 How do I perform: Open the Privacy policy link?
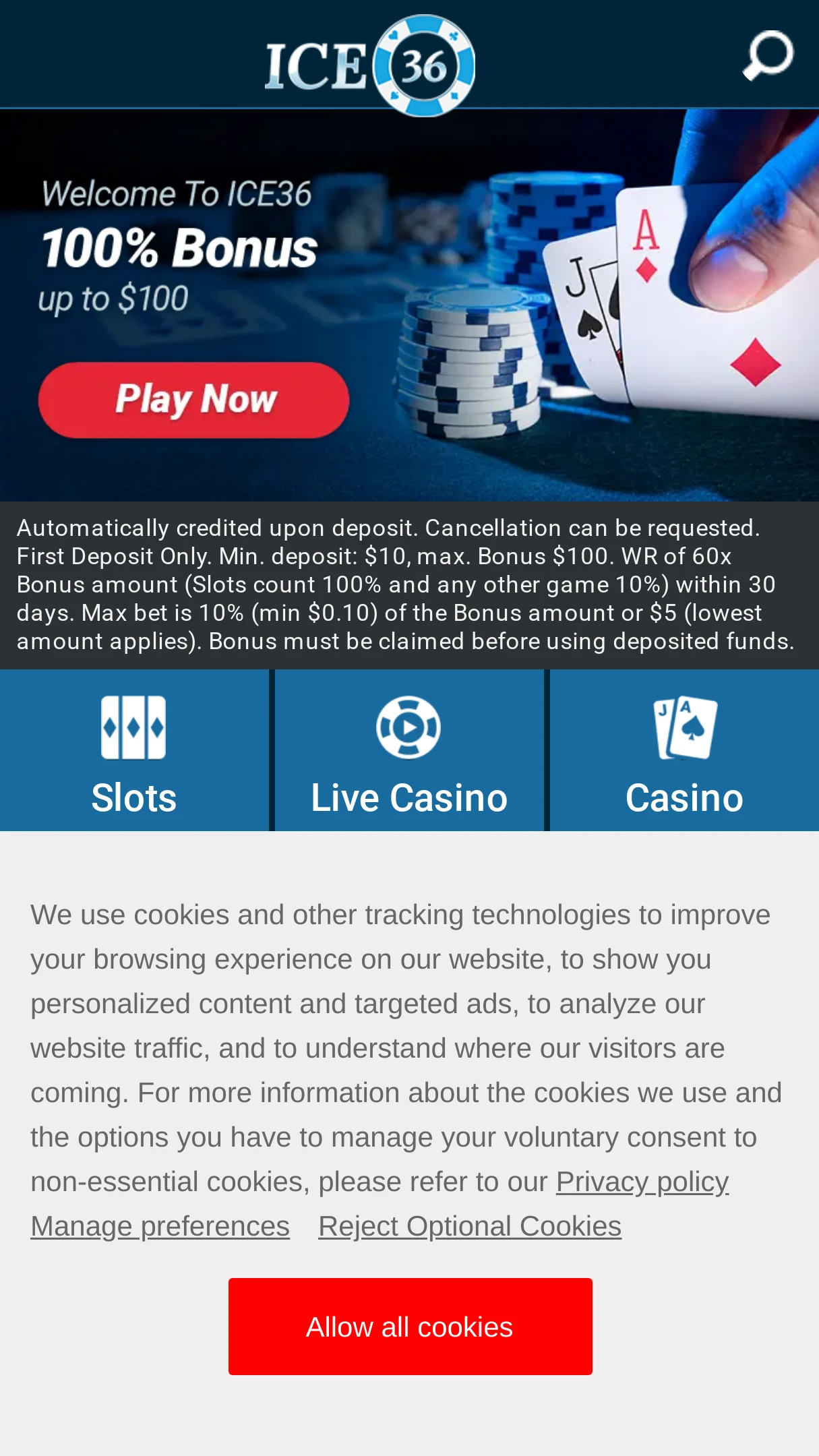pos(642,1182)
